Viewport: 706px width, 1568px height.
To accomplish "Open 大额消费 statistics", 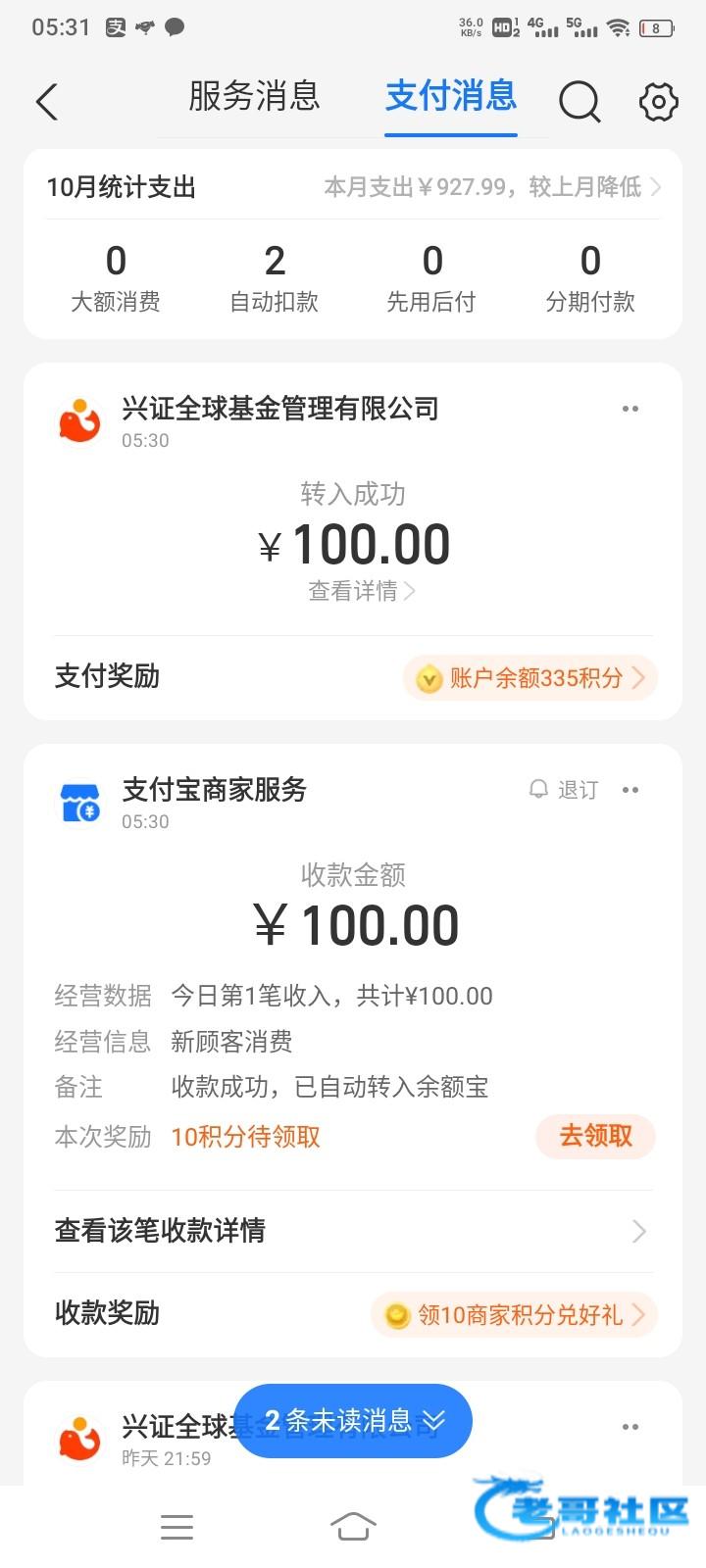I will [116, 278].
